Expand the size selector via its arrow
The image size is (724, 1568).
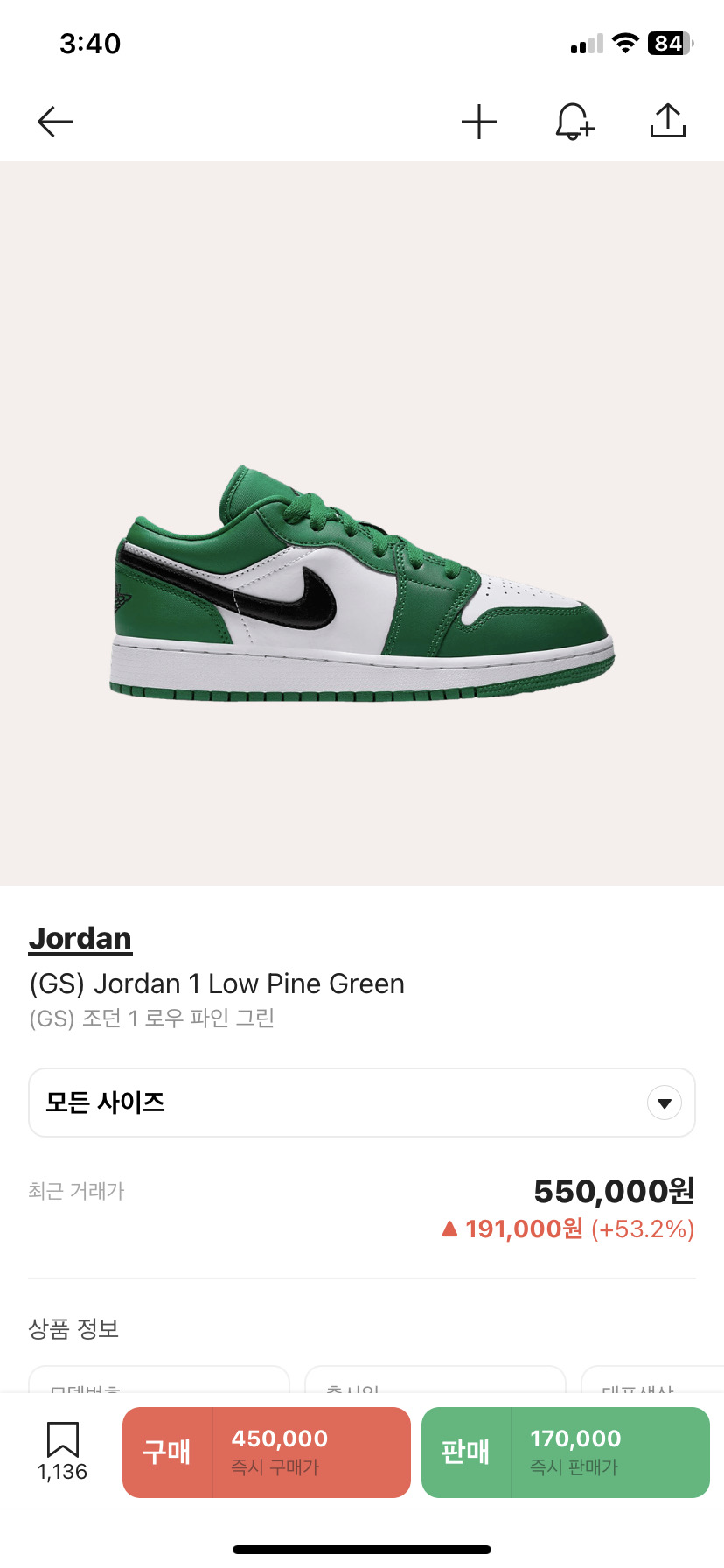[664, 1102]
